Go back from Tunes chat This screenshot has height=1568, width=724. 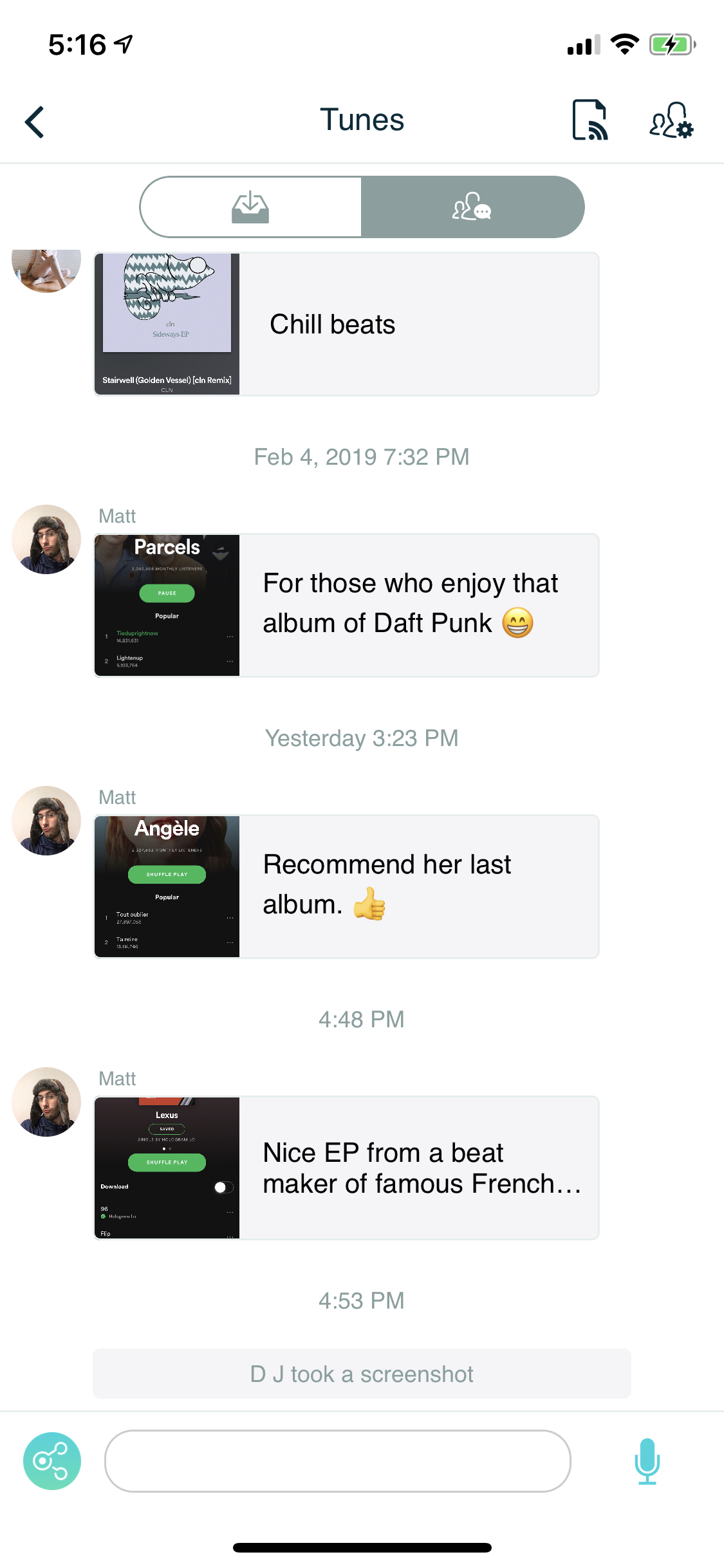(x=35, y=122)
